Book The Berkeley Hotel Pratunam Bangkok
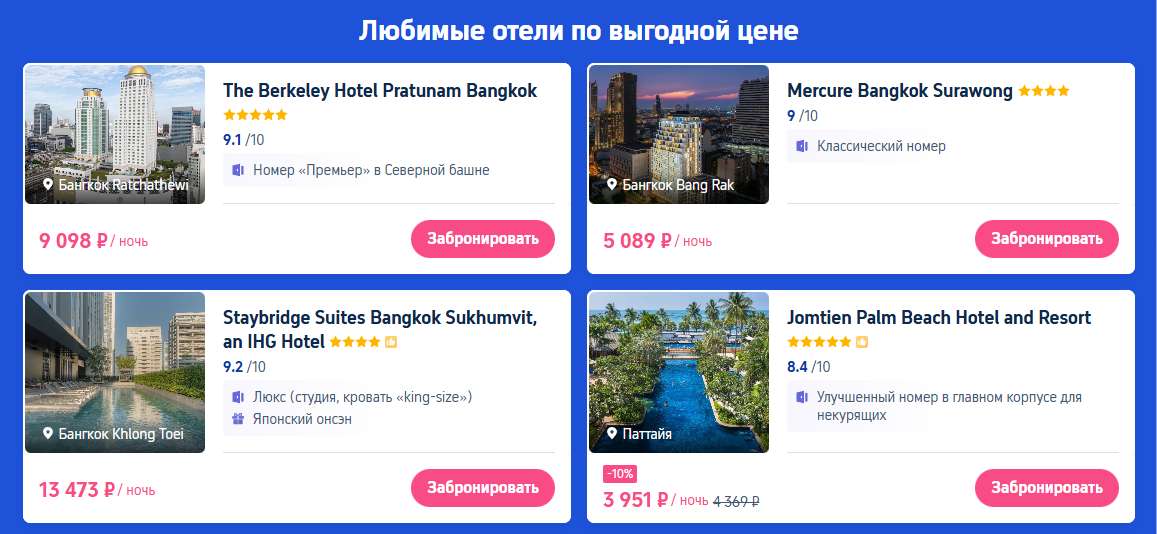 point(482,239)
